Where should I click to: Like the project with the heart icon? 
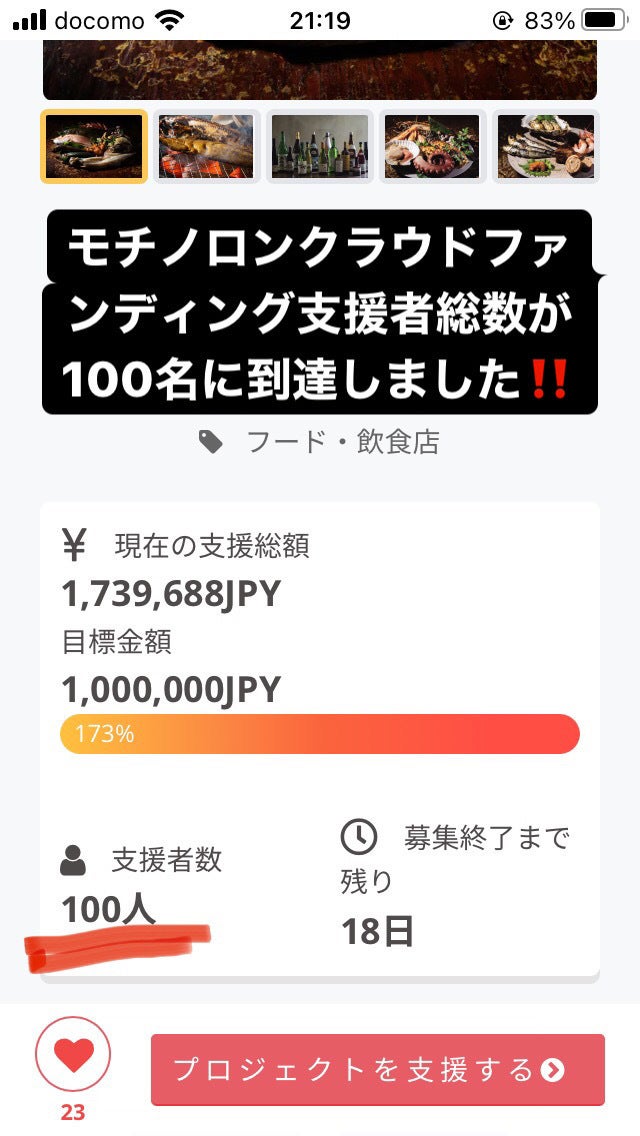[73, 1055]
